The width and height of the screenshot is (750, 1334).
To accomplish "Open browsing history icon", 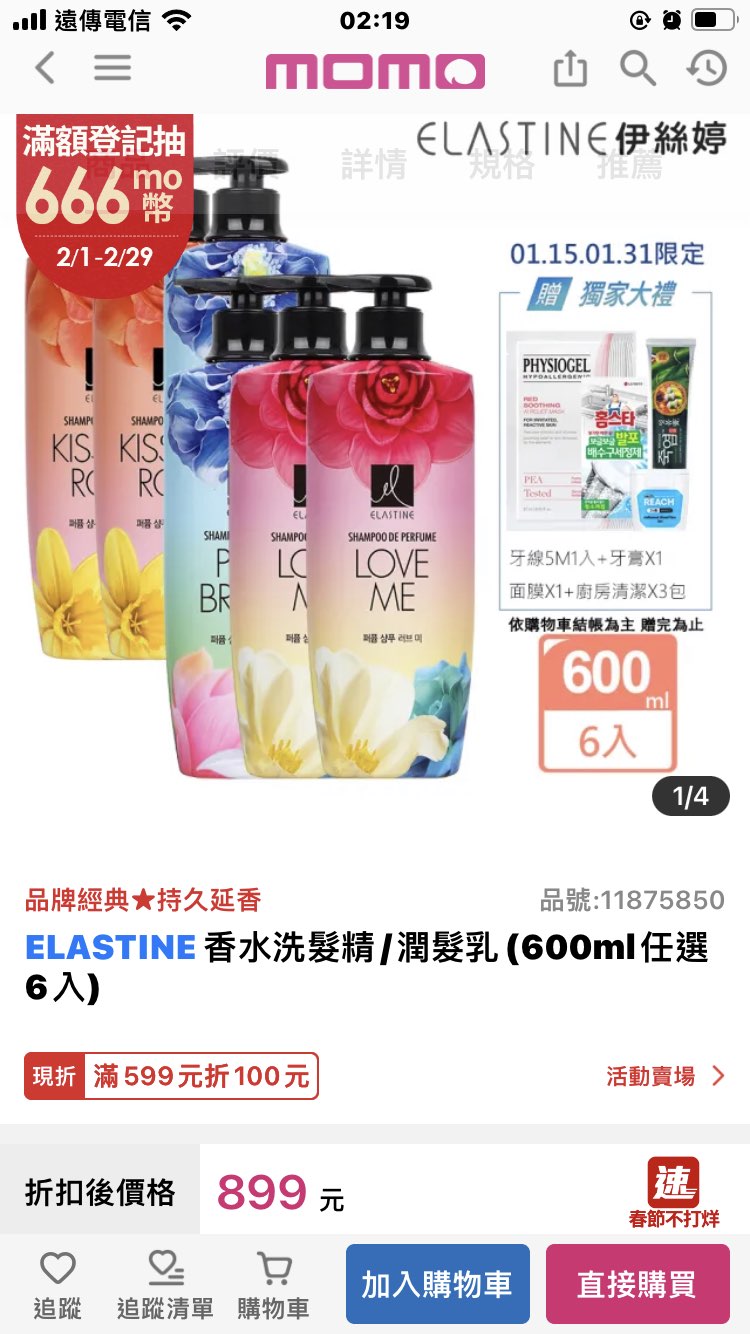I will pos(706,68).
